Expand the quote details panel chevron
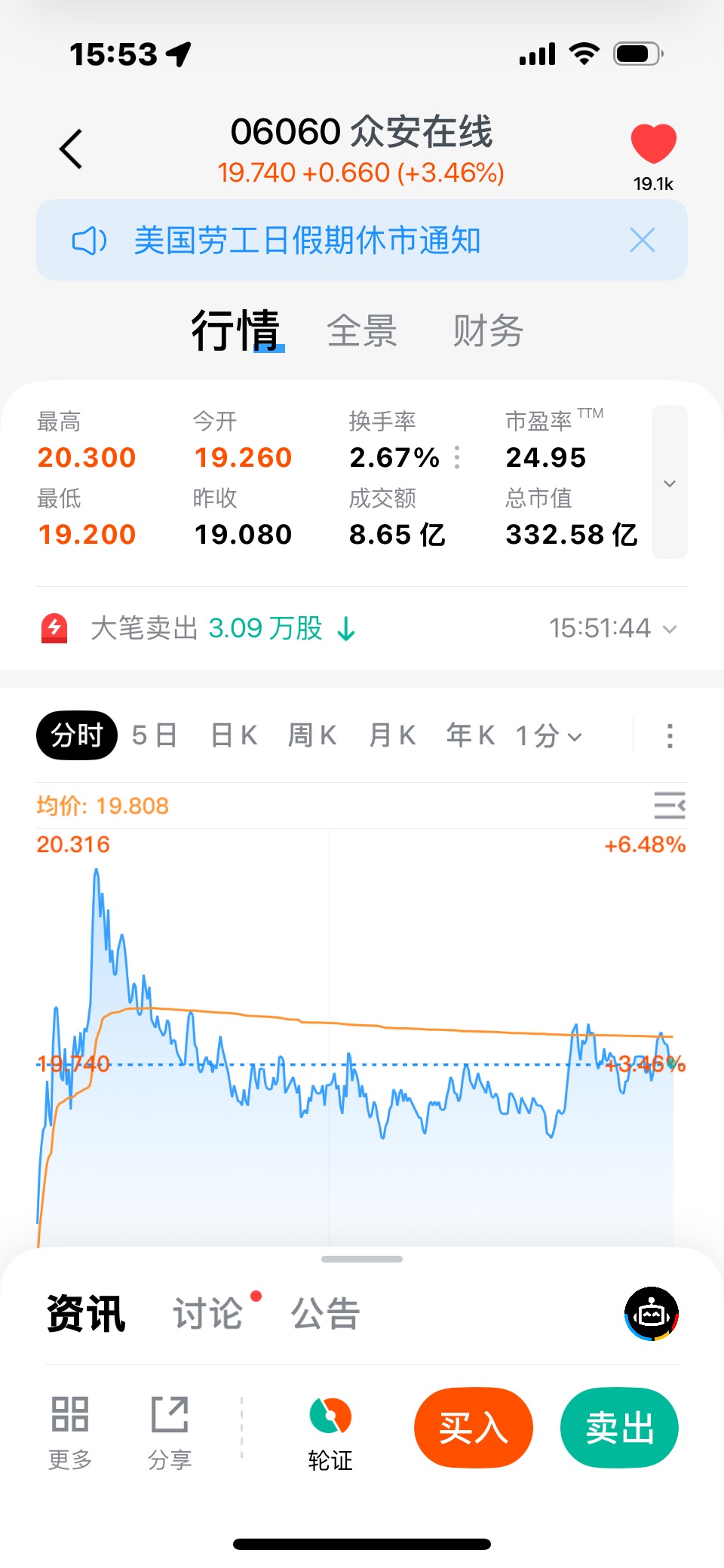 pos(669,483)
